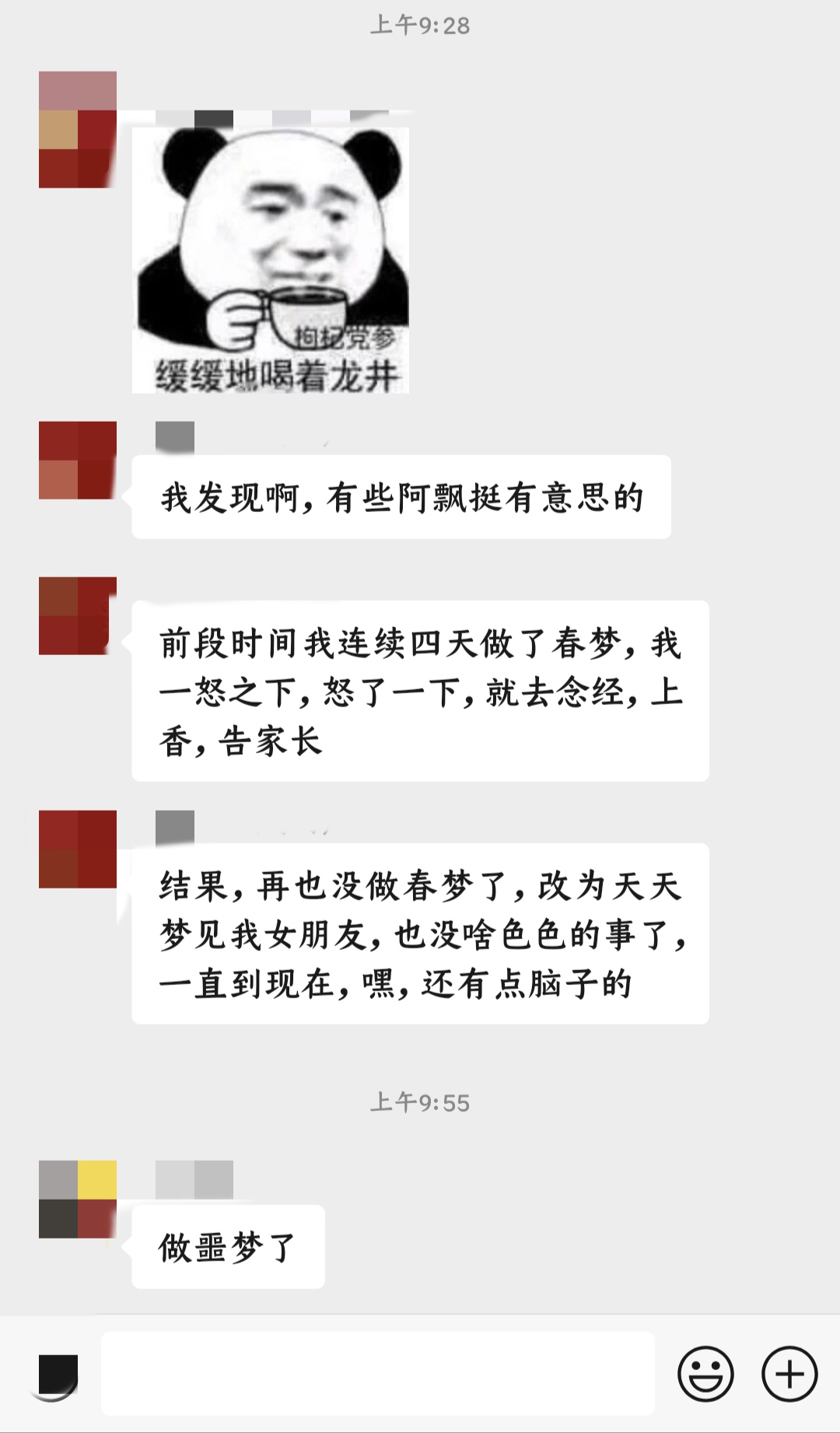
Task: Open the panda tea-drinking meme image
Action: [270, 259]
